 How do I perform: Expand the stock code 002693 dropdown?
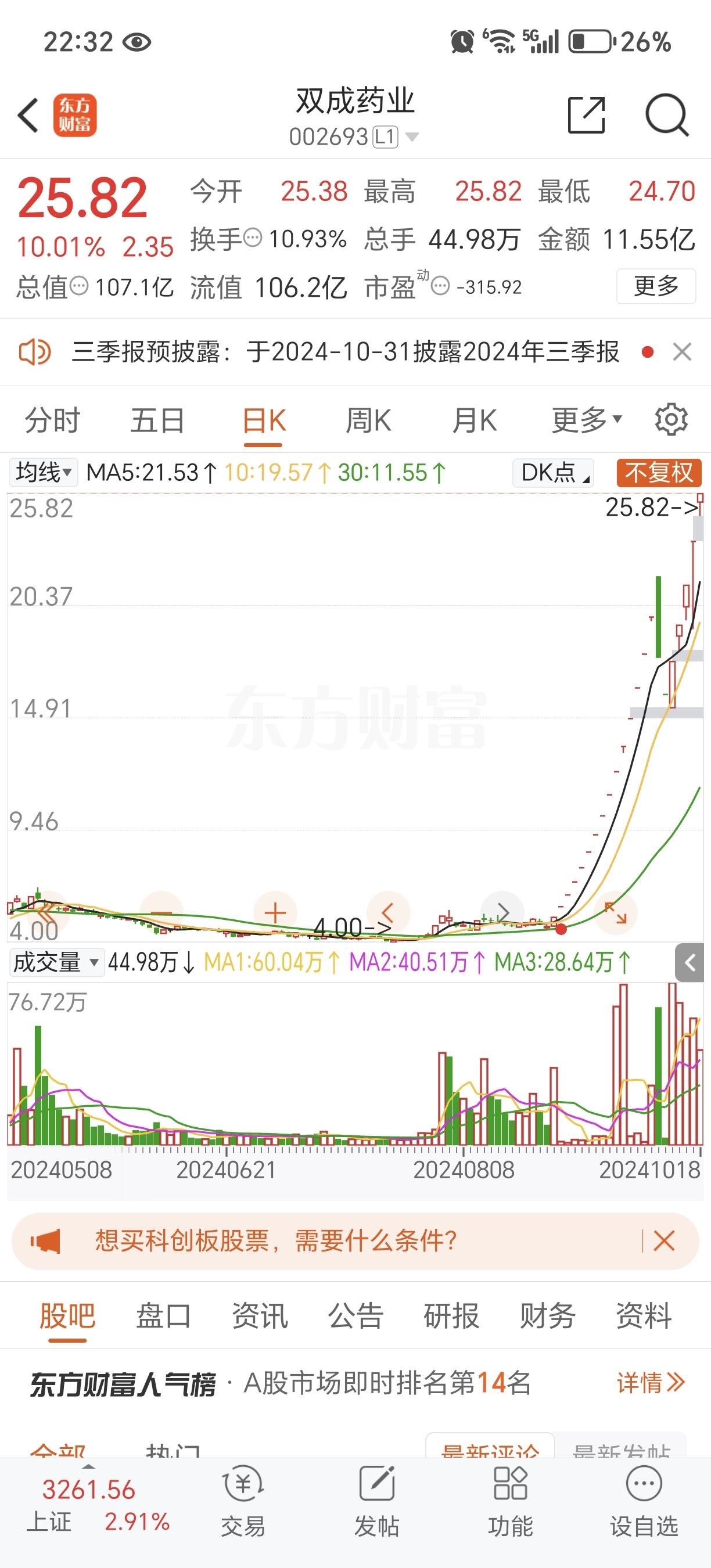tap(411, 138)
